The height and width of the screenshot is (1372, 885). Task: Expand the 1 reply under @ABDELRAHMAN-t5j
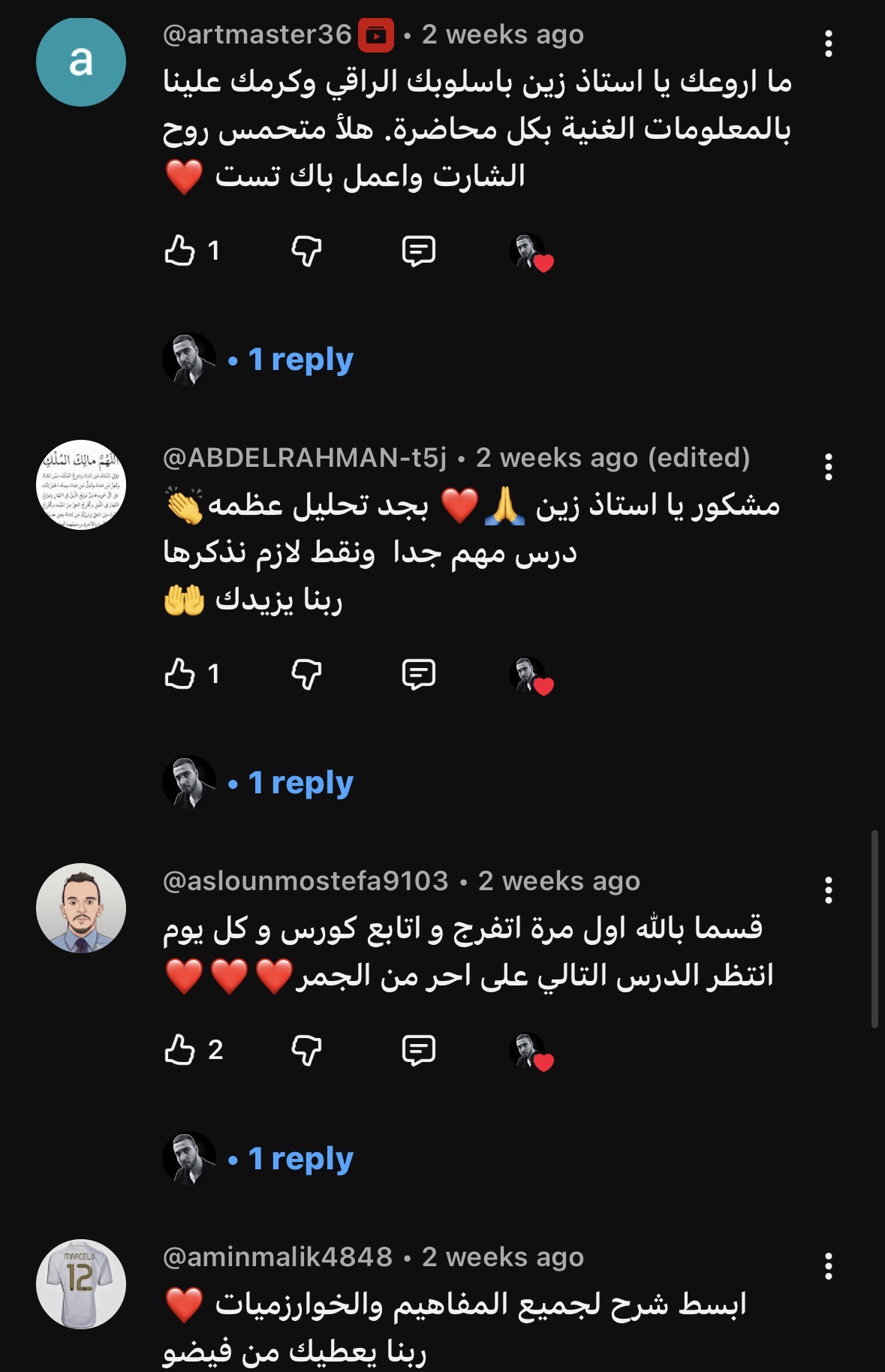pyautogui.click(x=300, y=783)
